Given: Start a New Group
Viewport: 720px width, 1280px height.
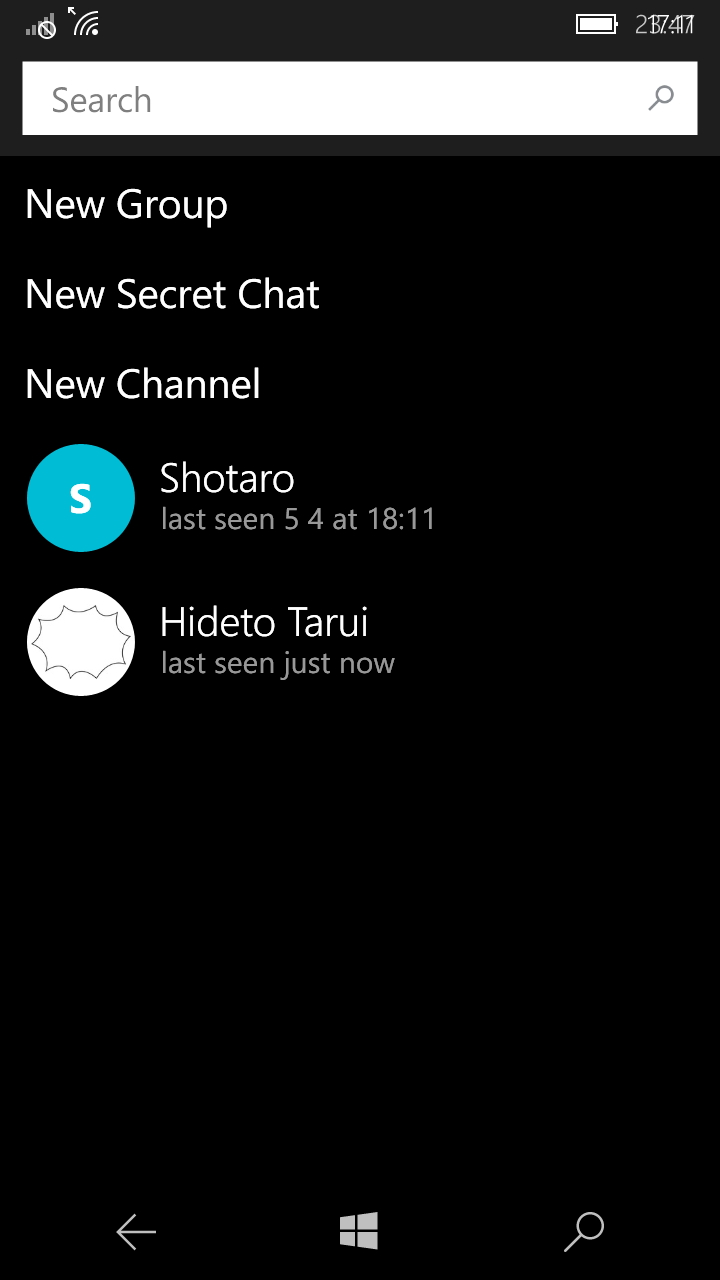Looking at the screenshot, I should click(x=126, y=205).
